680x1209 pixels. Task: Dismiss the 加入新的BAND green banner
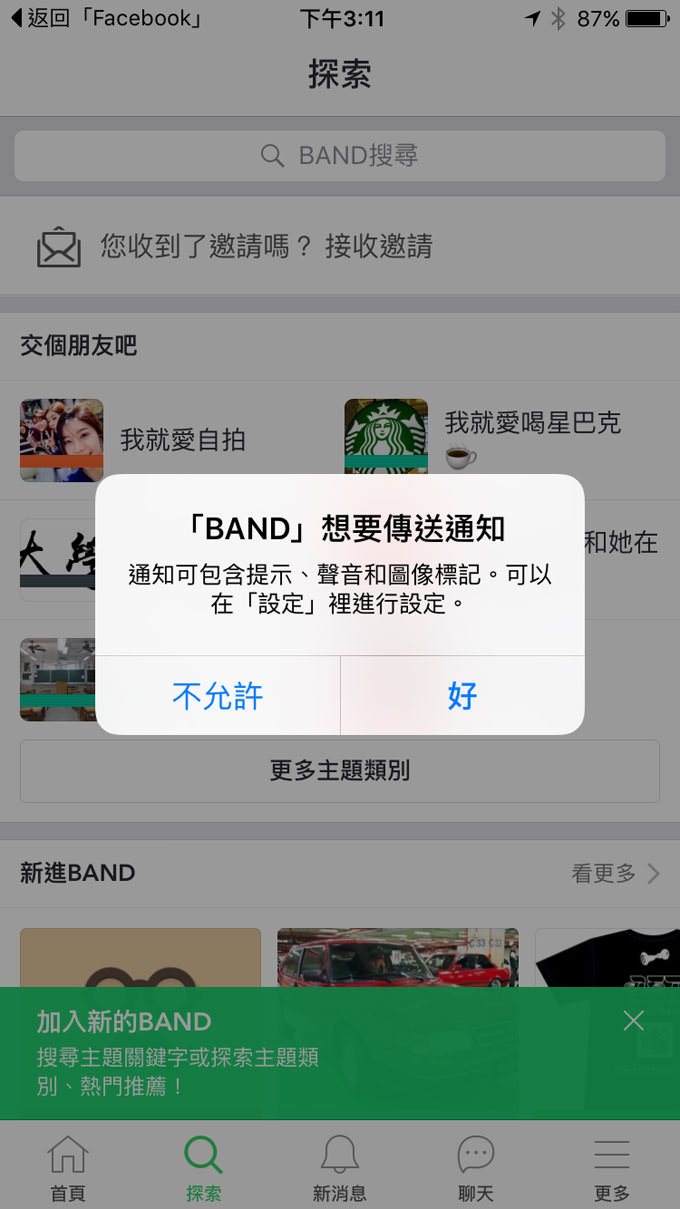(x=633, y=1020)
